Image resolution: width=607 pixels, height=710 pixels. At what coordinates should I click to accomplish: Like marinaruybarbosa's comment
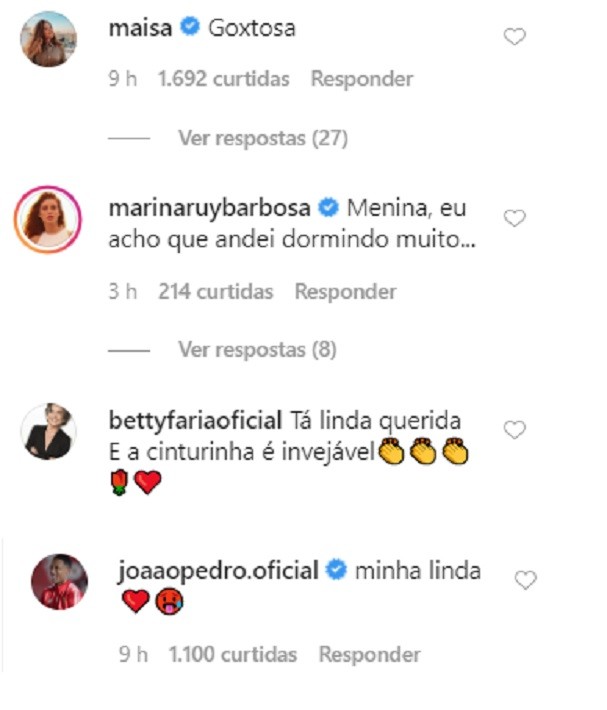(514, 218)
